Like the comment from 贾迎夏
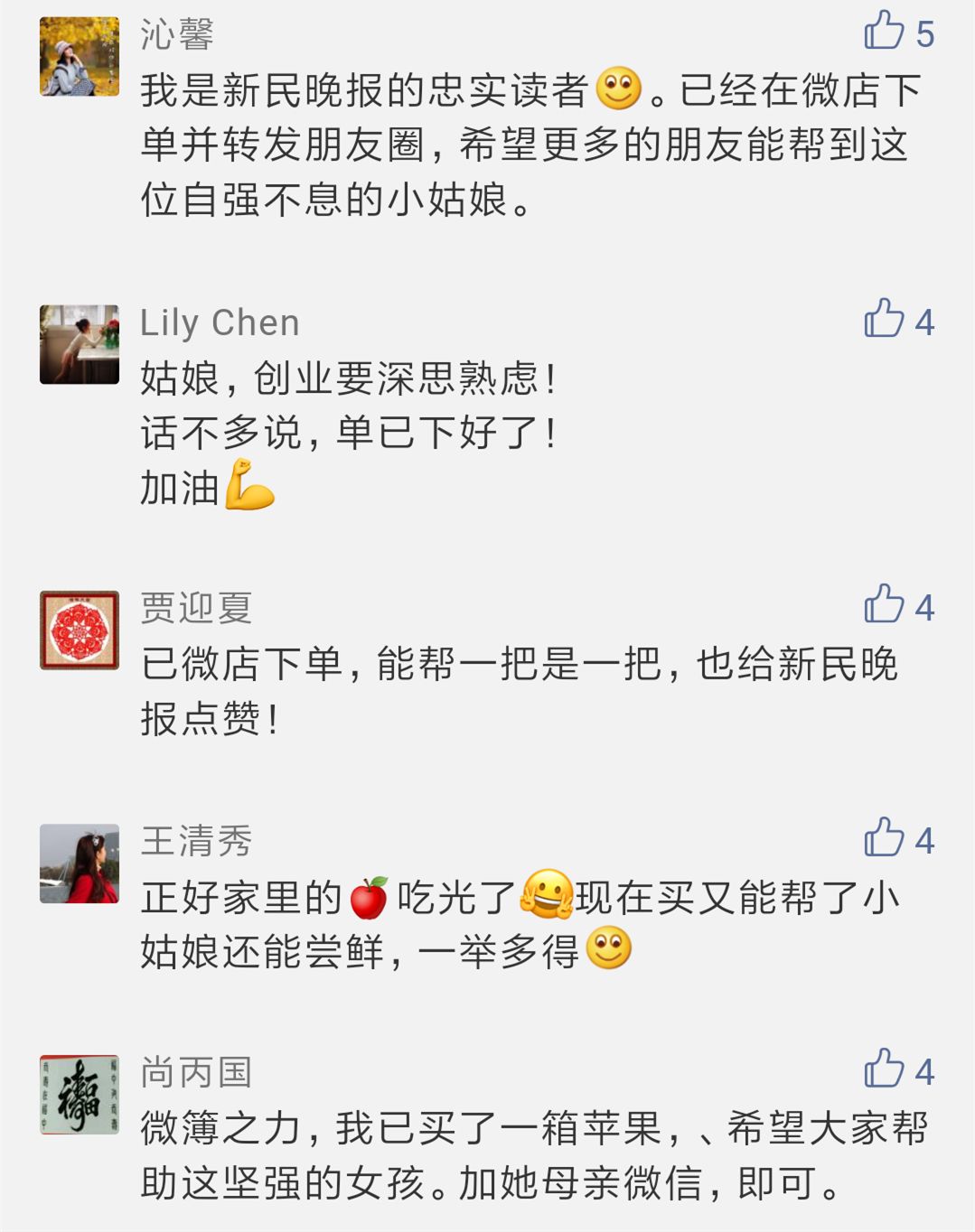The image size is (975, 1232). tap(884, 605)
